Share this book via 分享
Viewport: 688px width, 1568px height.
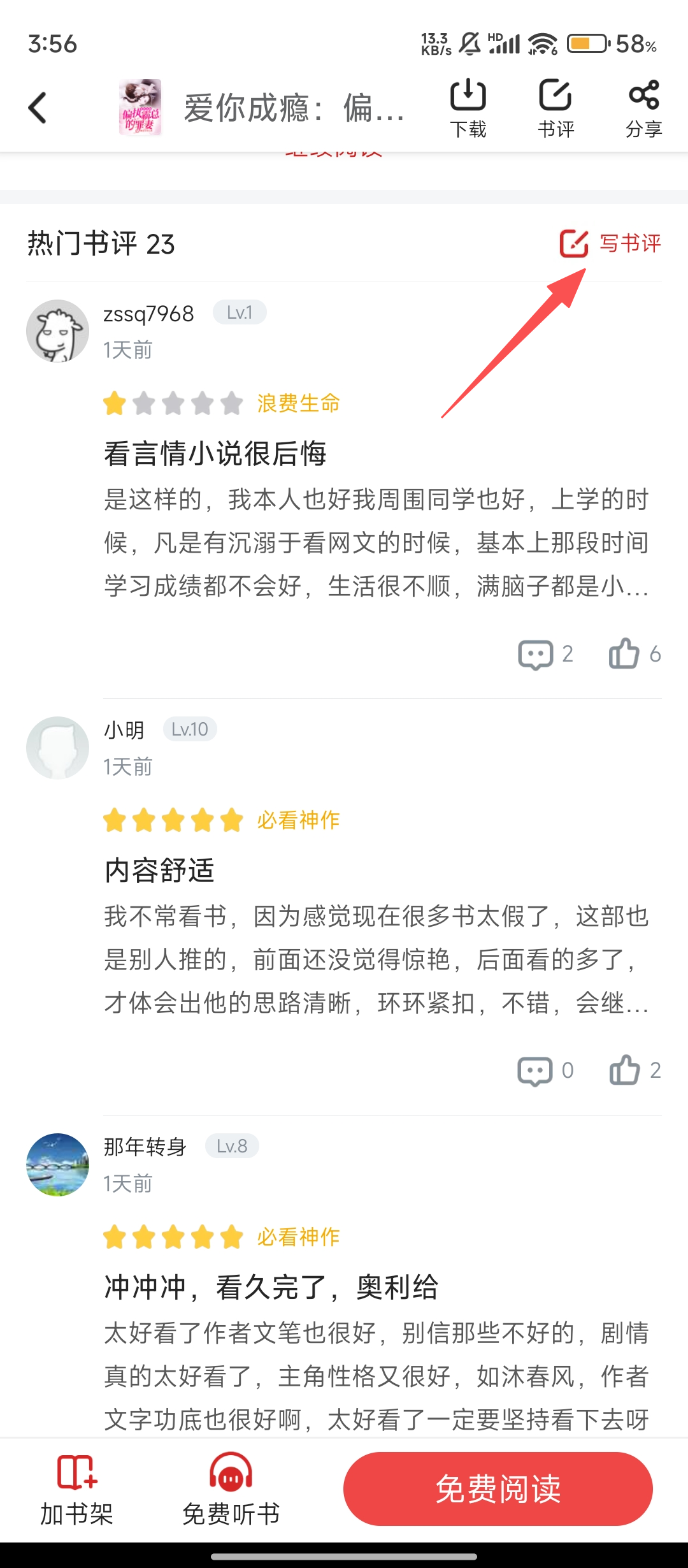[643, 108]
